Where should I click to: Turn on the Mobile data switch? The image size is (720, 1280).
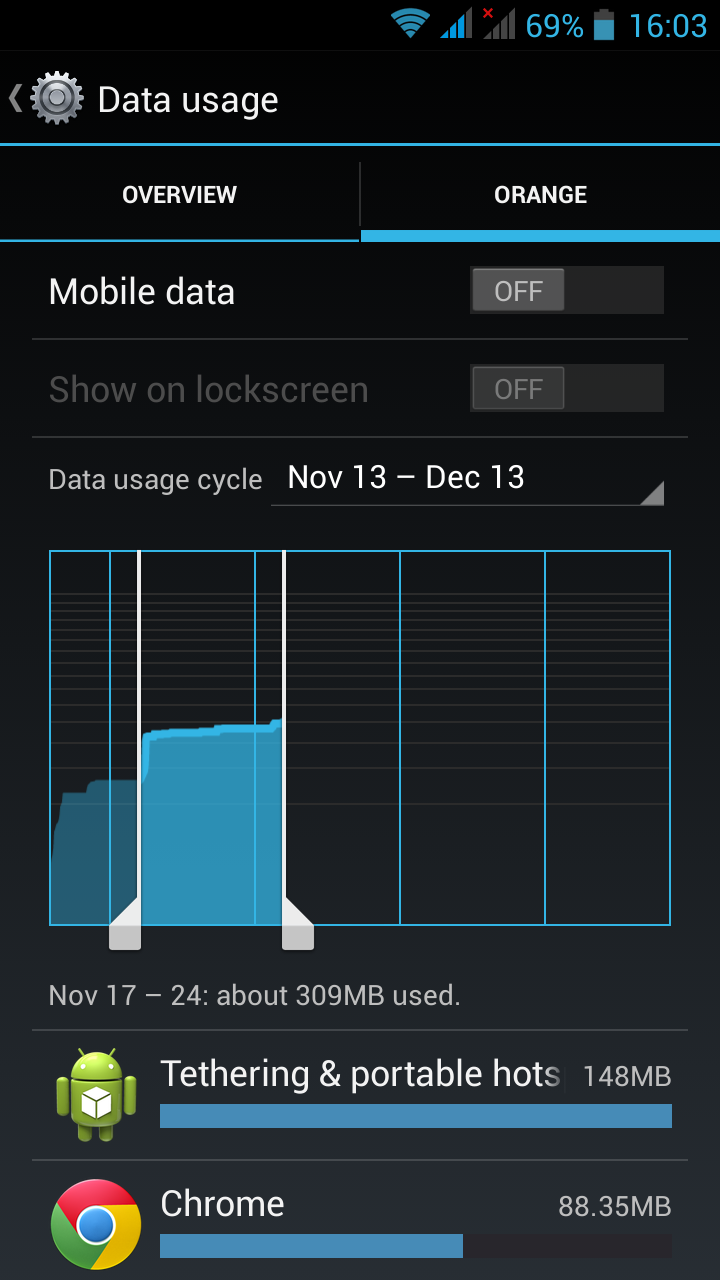[566, 291]
